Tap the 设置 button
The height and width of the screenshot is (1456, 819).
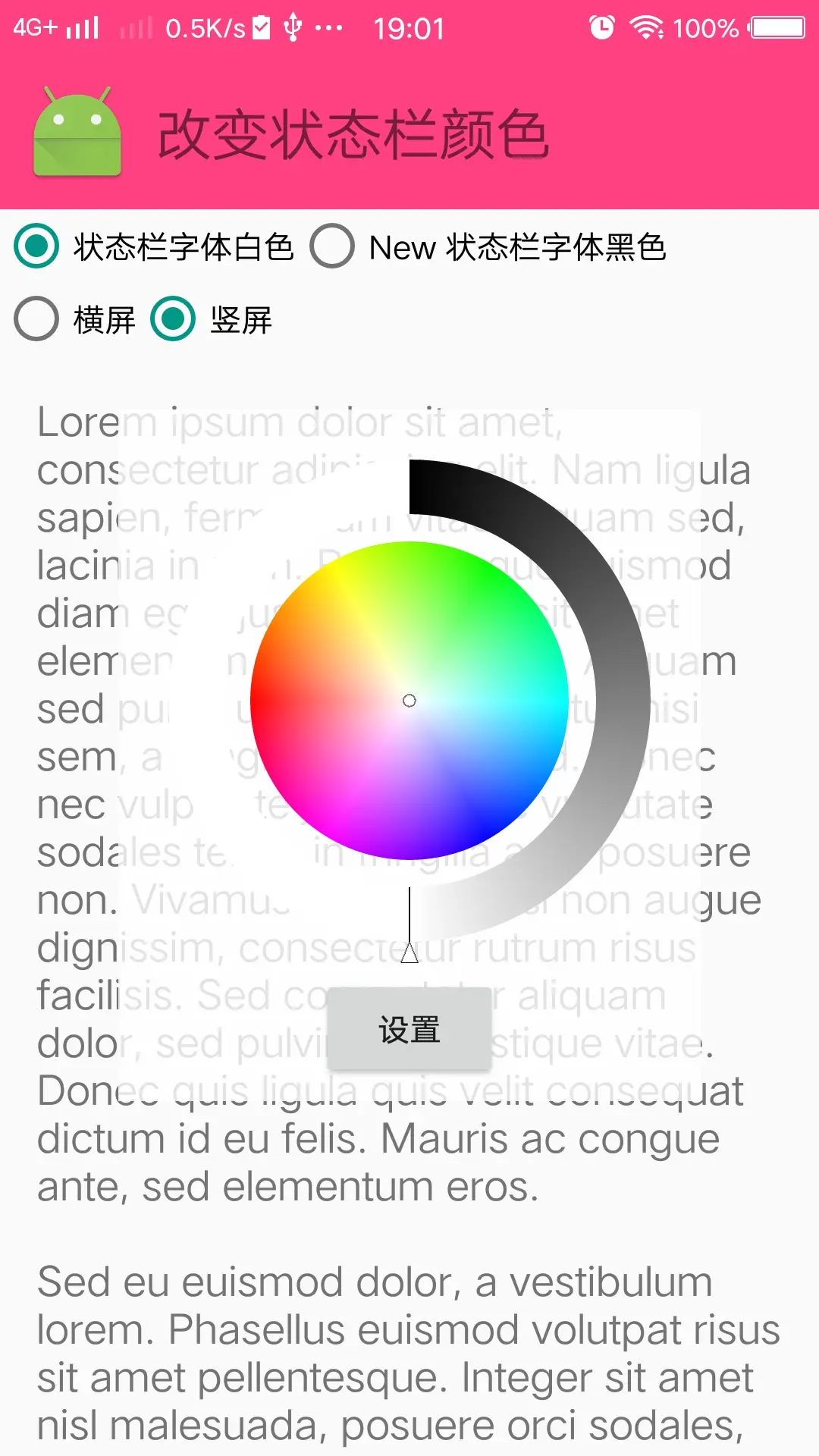coord(409,1030)
